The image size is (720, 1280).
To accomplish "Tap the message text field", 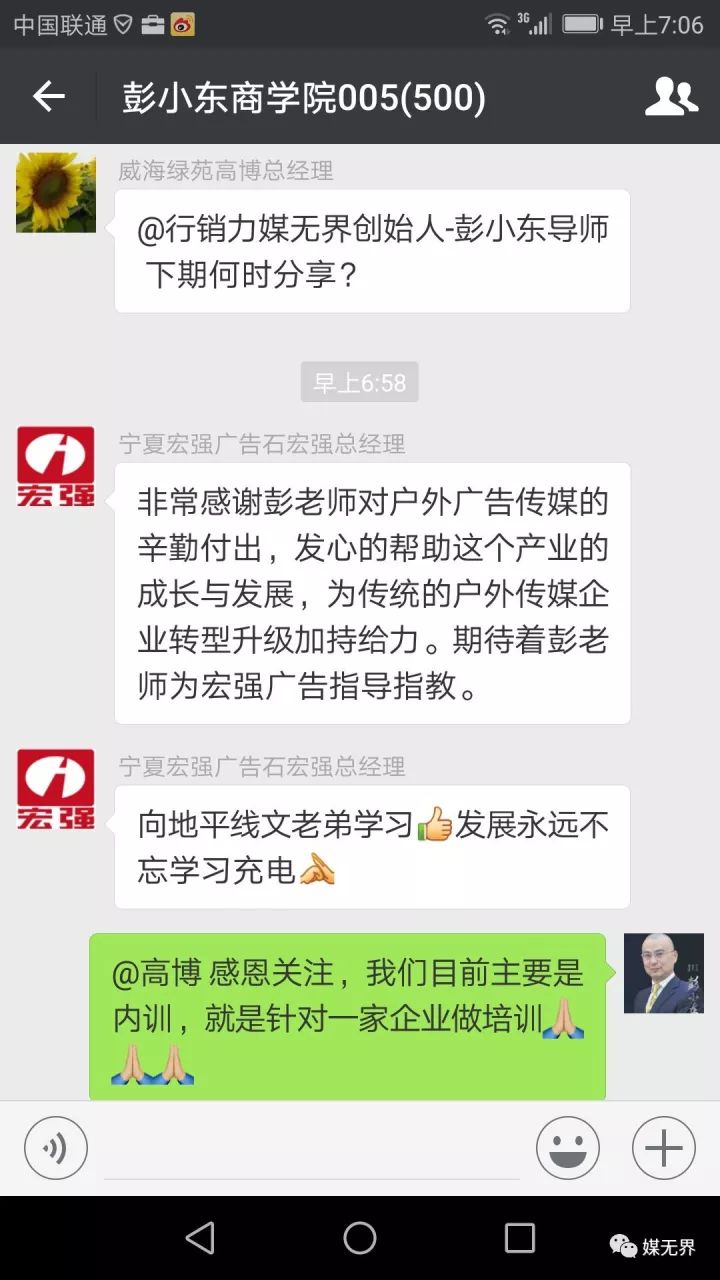I will point(312,1150).
